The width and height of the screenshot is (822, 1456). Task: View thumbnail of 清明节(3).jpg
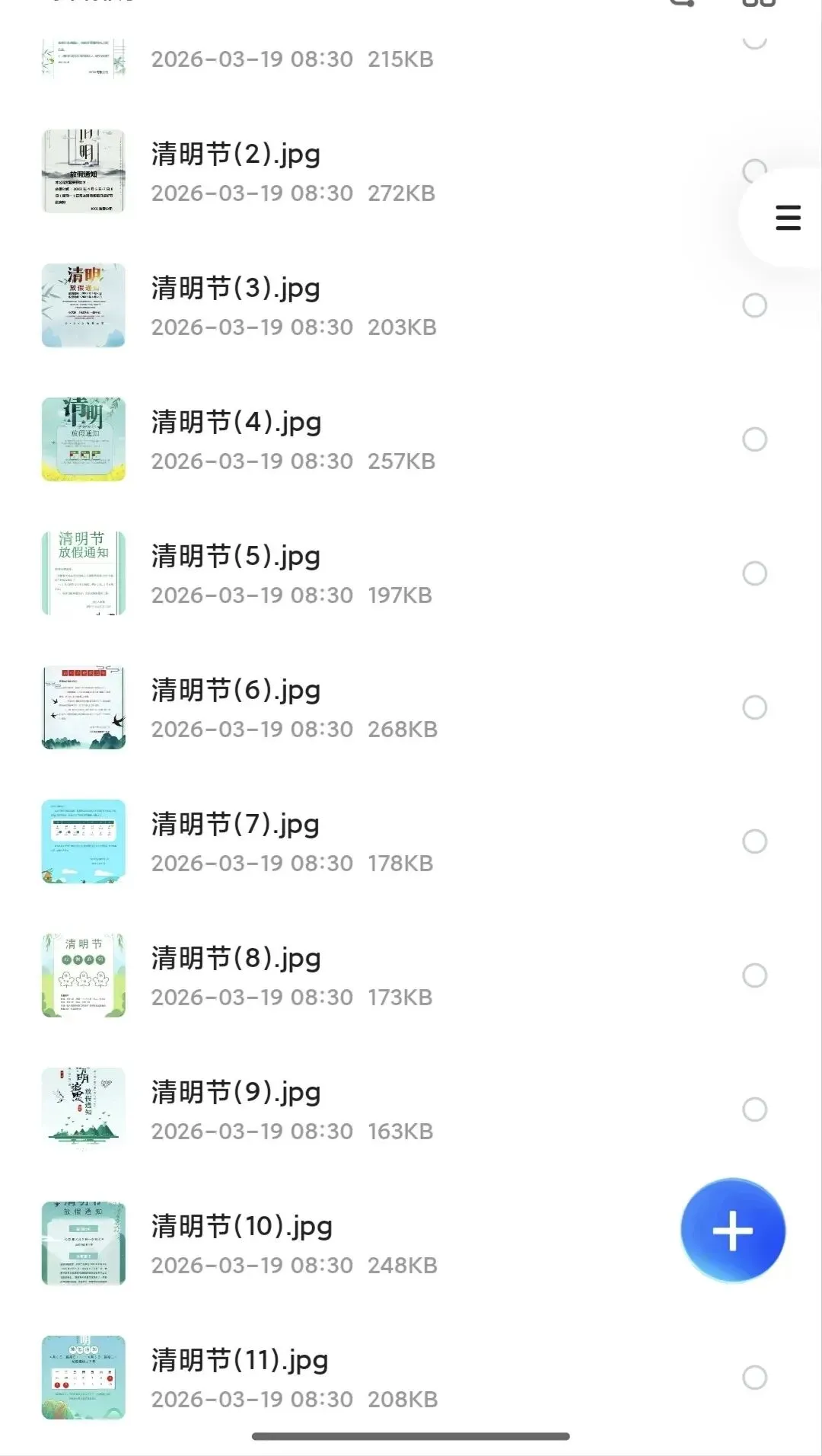83,305
